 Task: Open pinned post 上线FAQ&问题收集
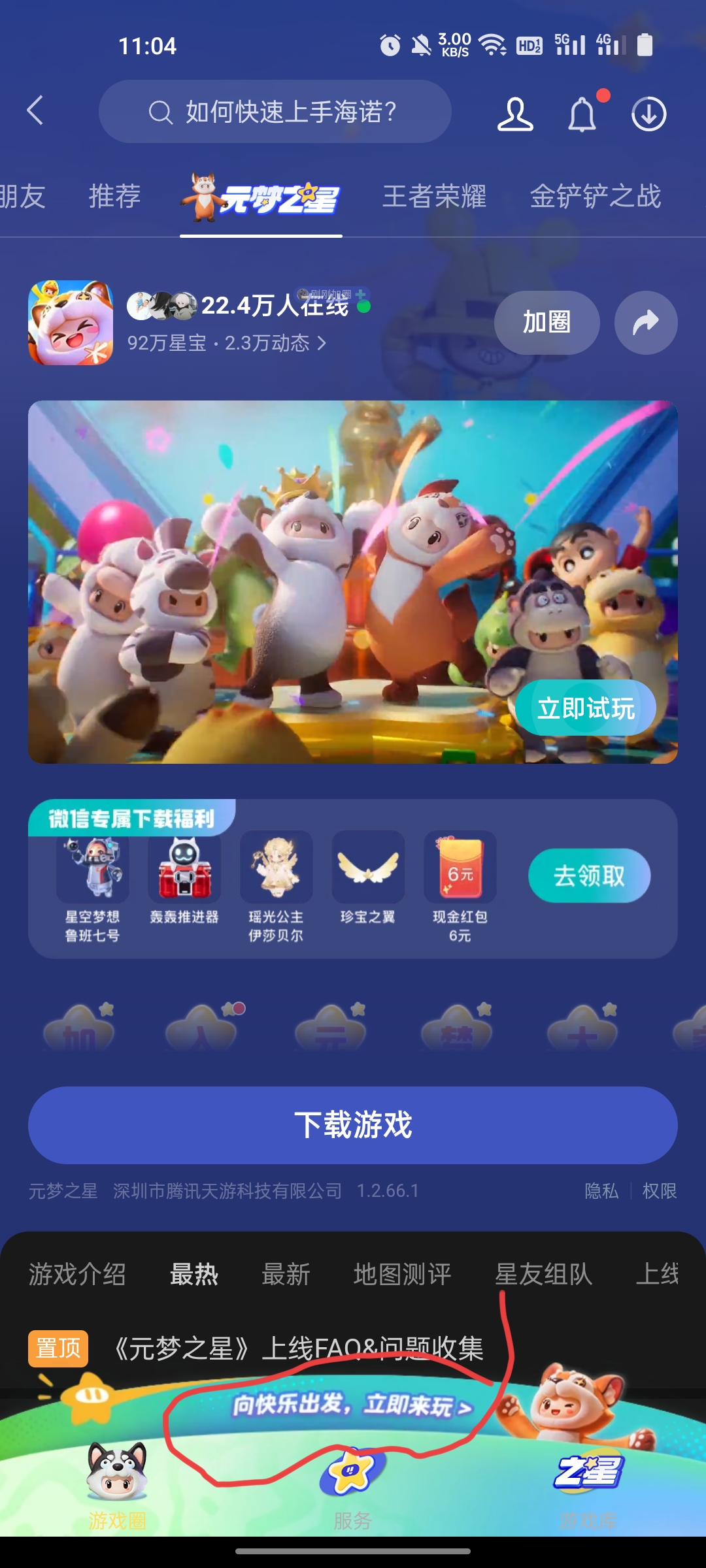pyautogui.click(x=297, y=1348)
